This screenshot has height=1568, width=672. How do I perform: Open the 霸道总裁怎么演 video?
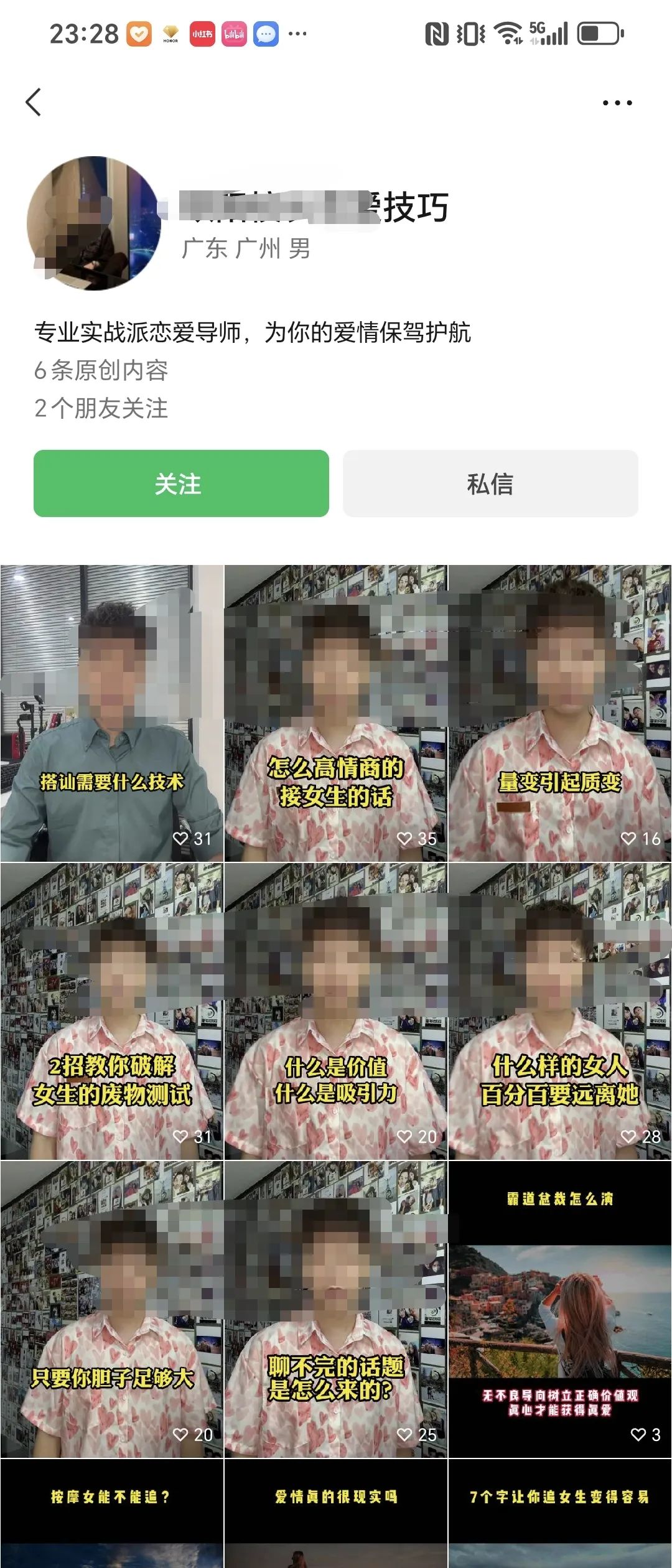coord(559,1309)
